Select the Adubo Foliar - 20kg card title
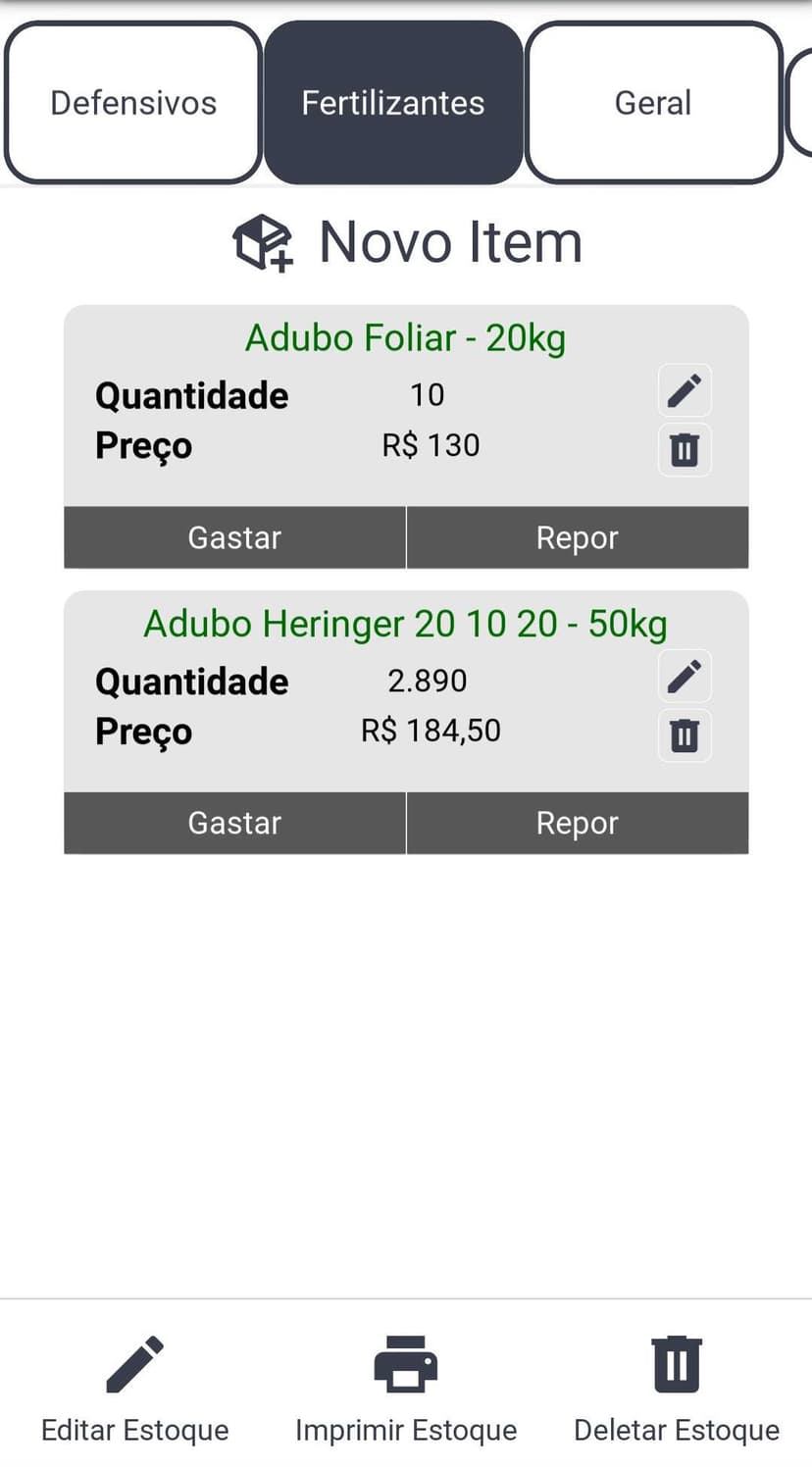Image resolution: width=812 pixels, height=1468 pixels. pyautogui.click(x=405, y=337)
